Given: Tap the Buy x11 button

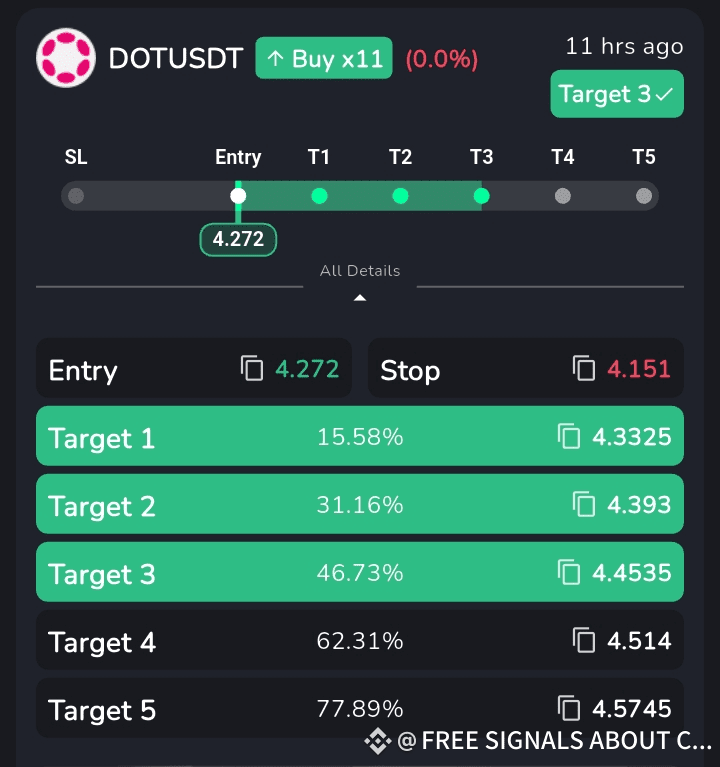Looking at the screenshot, I should 324,58.
